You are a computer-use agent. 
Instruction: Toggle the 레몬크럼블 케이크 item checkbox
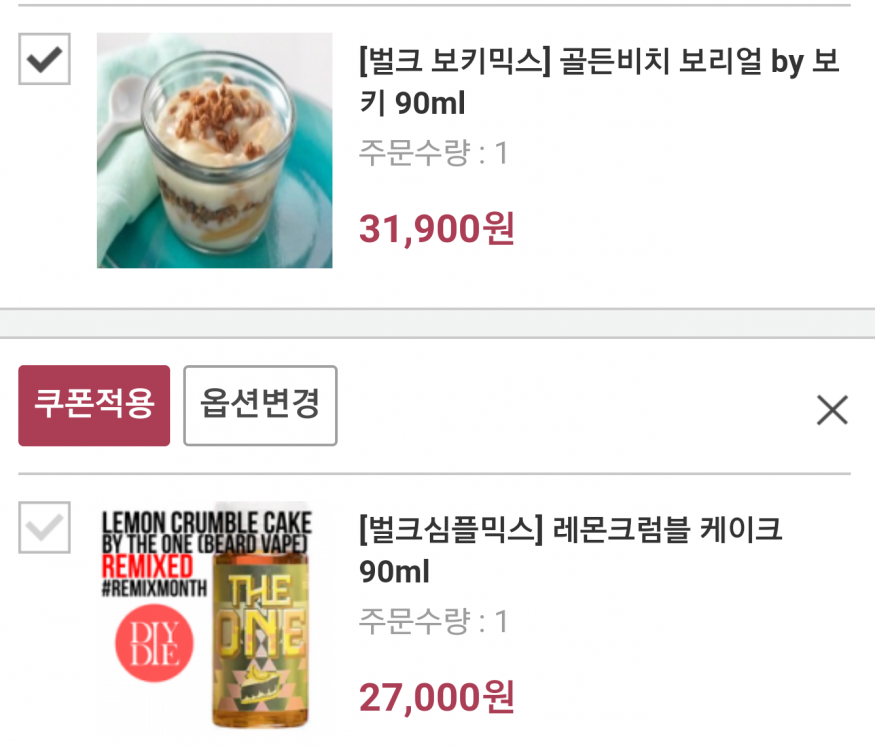[x=44, y=527]
